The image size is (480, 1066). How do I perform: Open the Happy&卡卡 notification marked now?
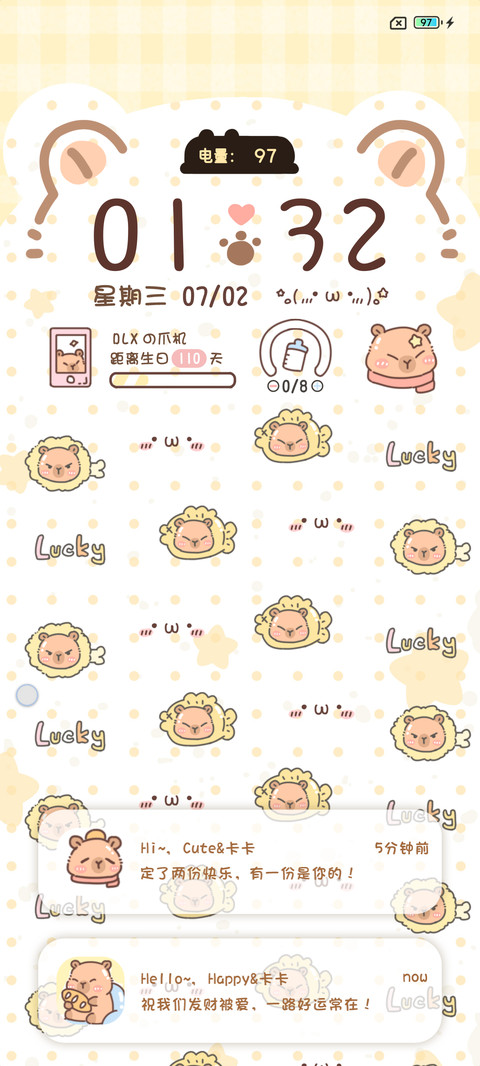[239, 991]
